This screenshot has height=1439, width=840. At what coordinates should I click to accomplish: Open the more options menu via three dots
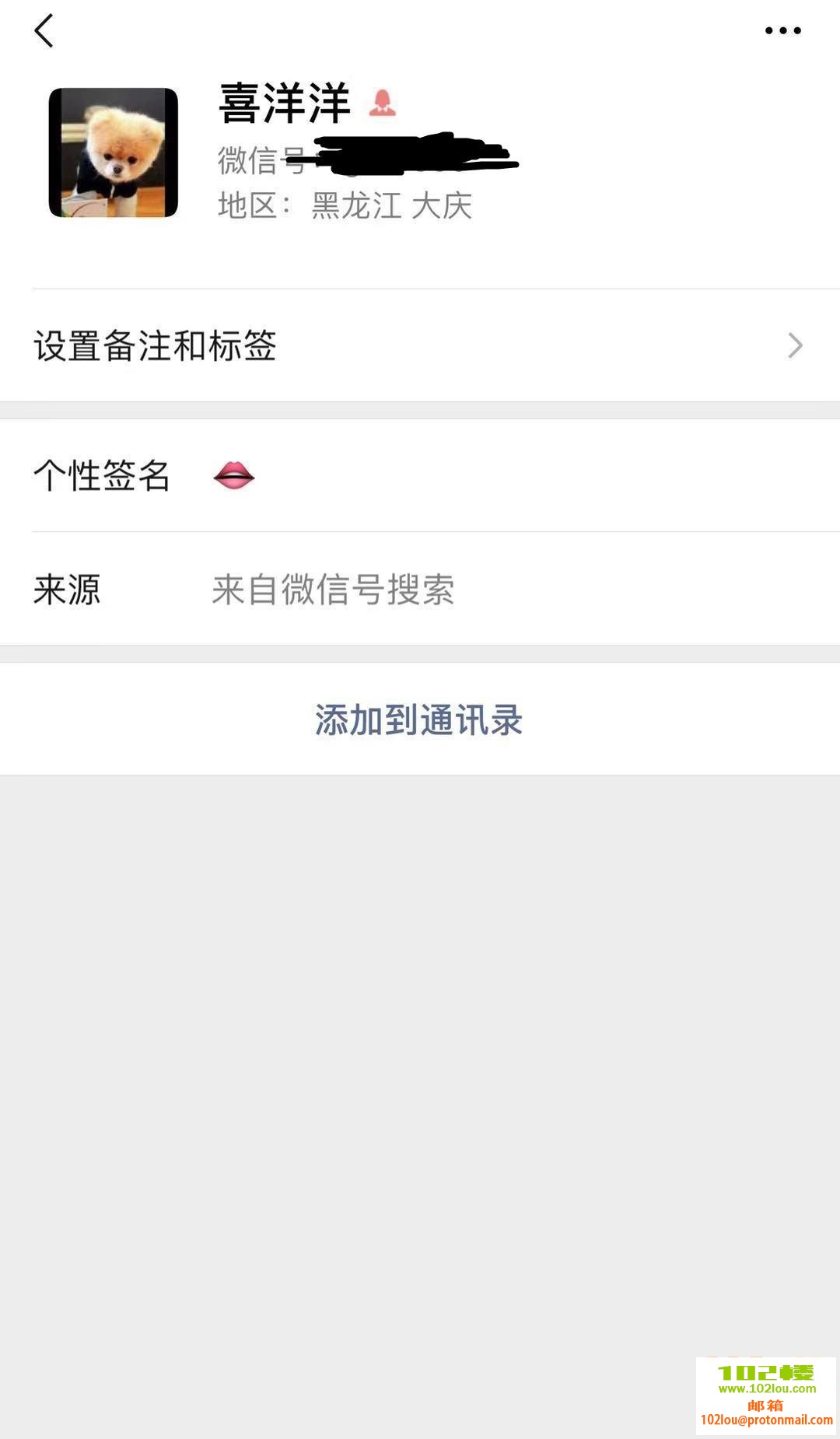point(782,30)
